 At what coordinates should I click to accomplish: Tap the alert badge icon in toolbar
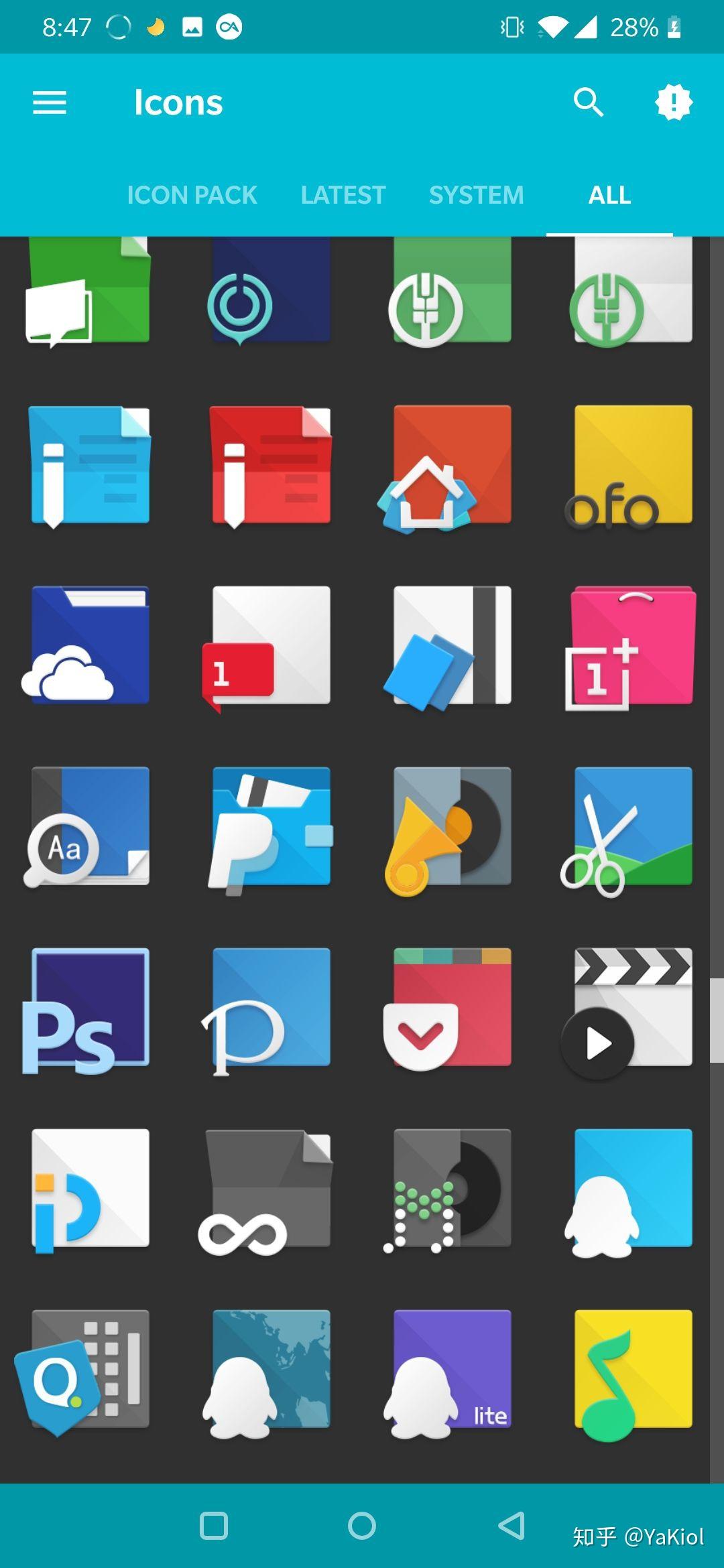(673, 103)
